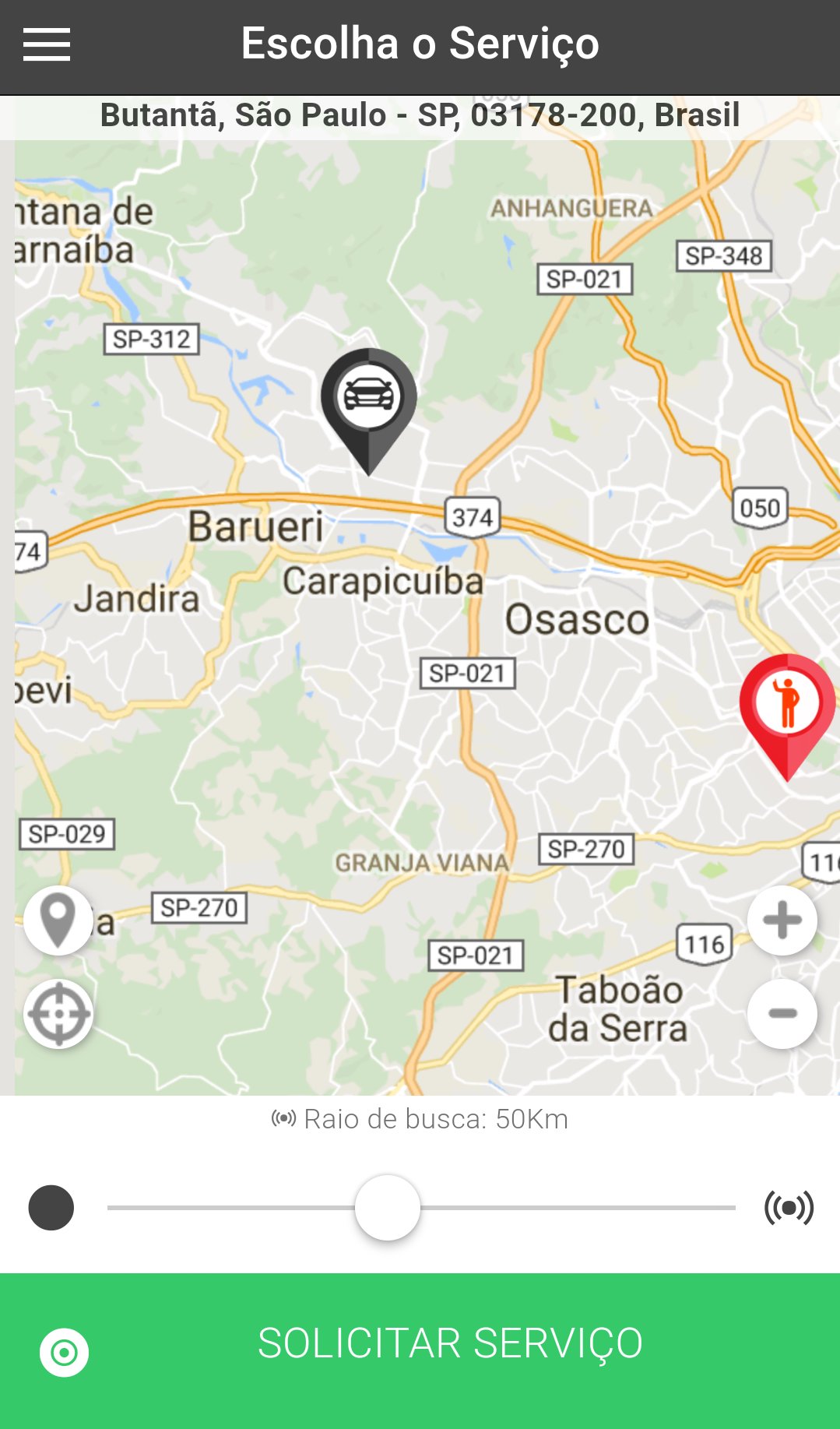Center map on my current location
Viewport: 840px width, 1429px height.
58,1013
